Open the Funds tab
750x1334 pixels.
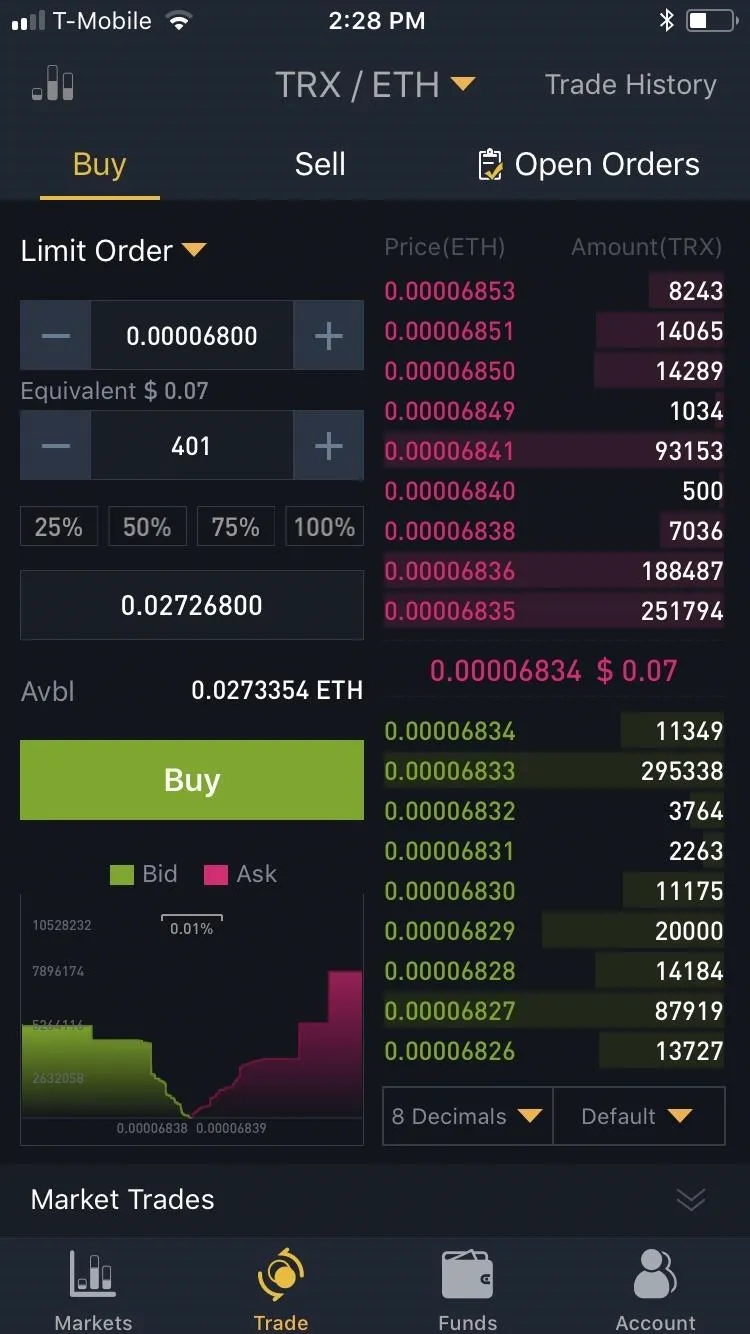(468, 1288)
